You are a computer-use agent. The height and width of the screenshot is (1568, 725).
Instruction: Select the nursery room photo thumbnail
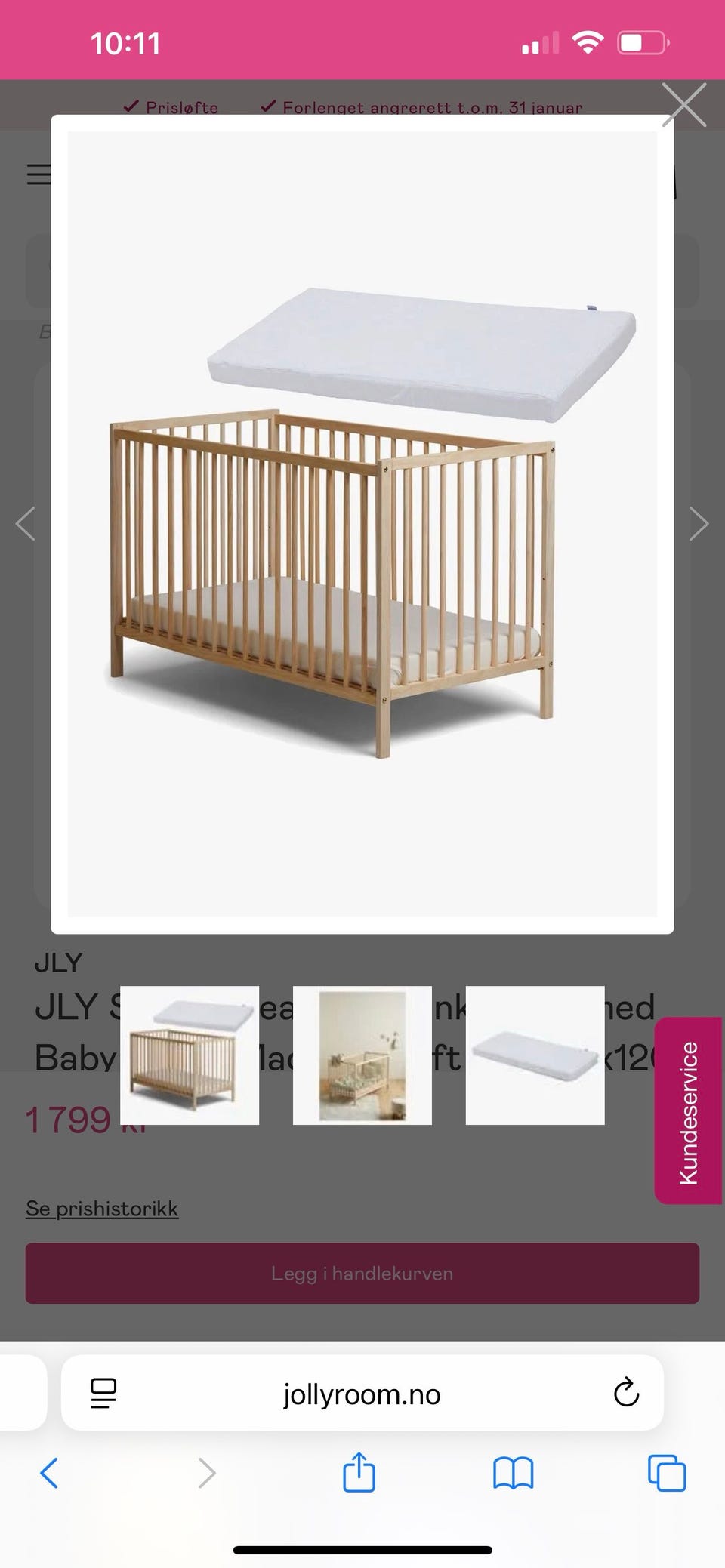point(362,1055)
